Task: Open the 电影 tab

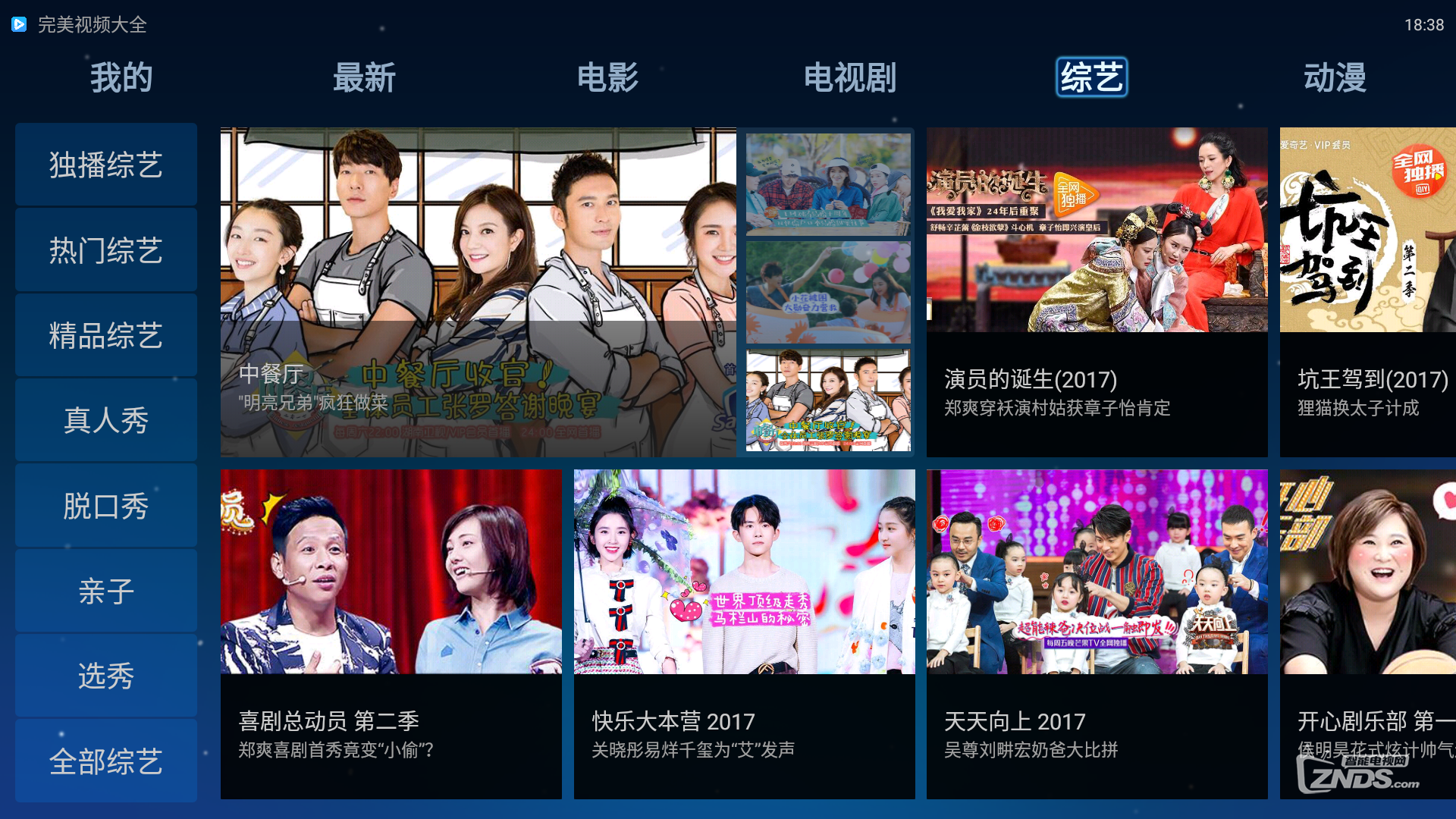Action: tap(607, 77)
